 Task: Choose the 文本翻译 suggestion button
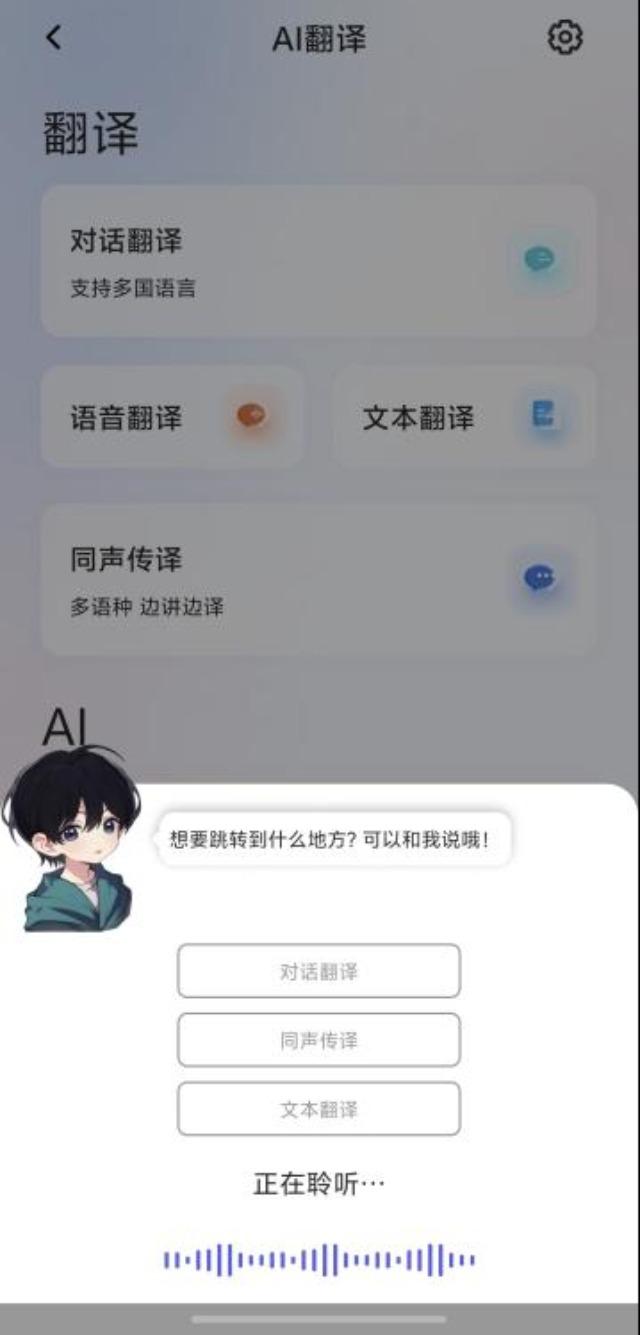point(318,1109)
